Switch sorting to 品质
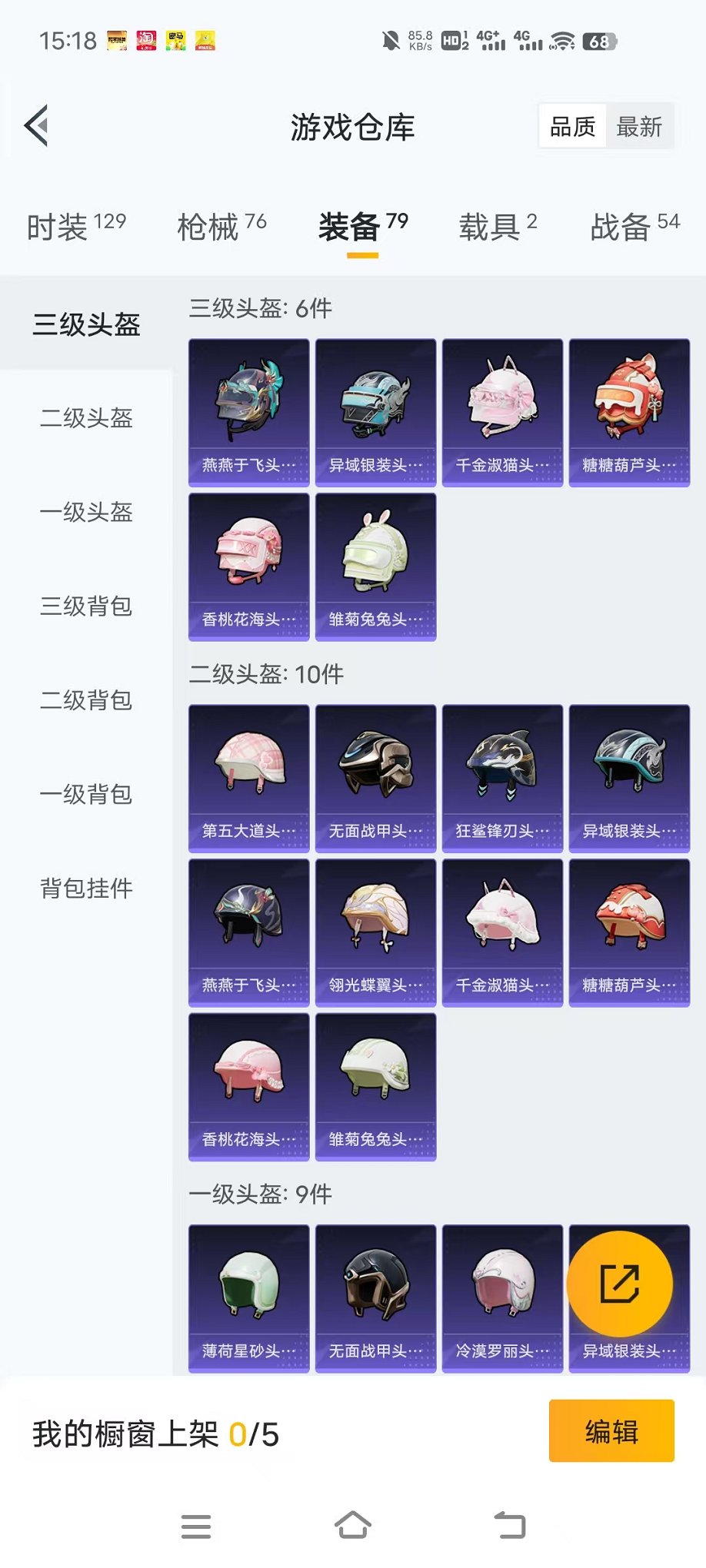The height and width of the screenshot is (1568, 706). [571, 126]
